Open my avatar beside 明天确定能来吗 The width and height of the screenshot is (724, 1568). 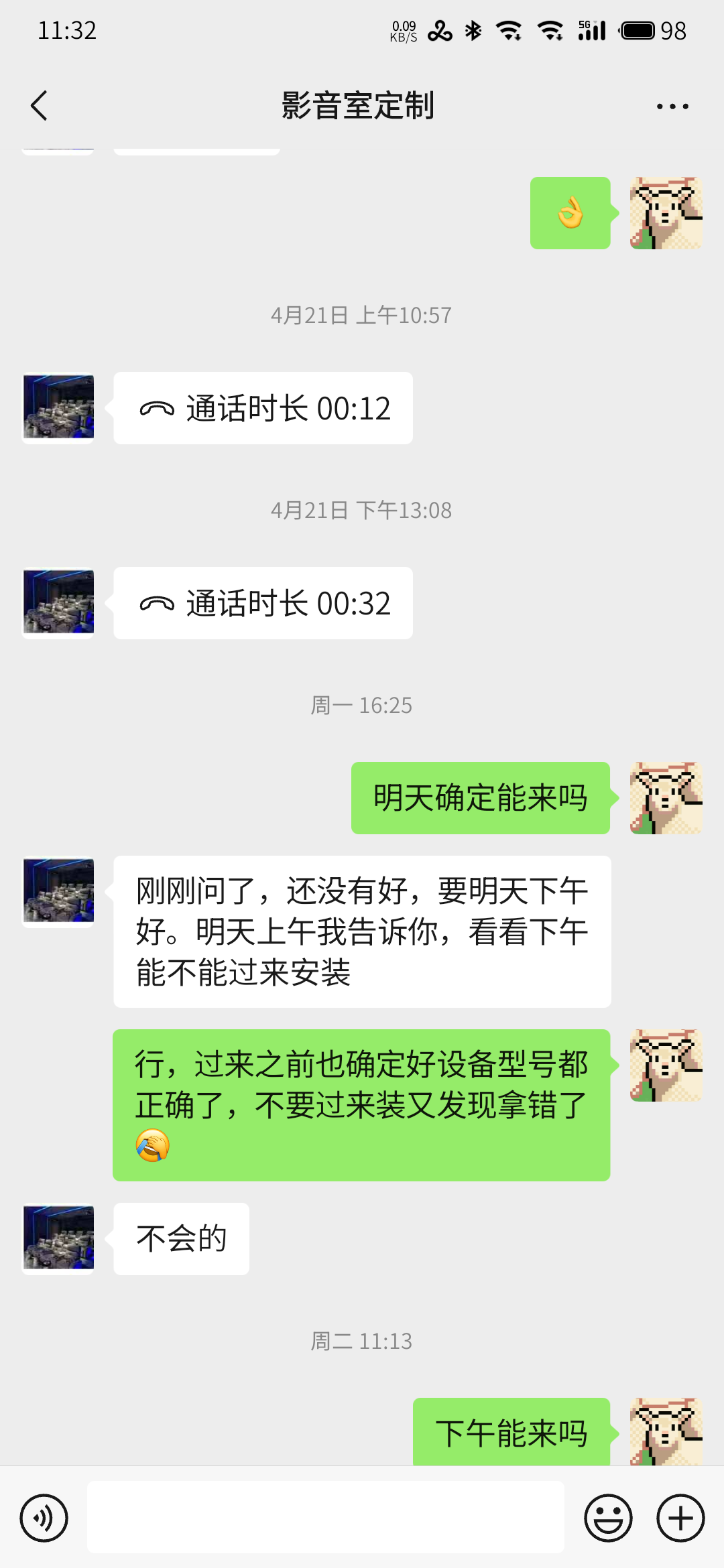666,797
